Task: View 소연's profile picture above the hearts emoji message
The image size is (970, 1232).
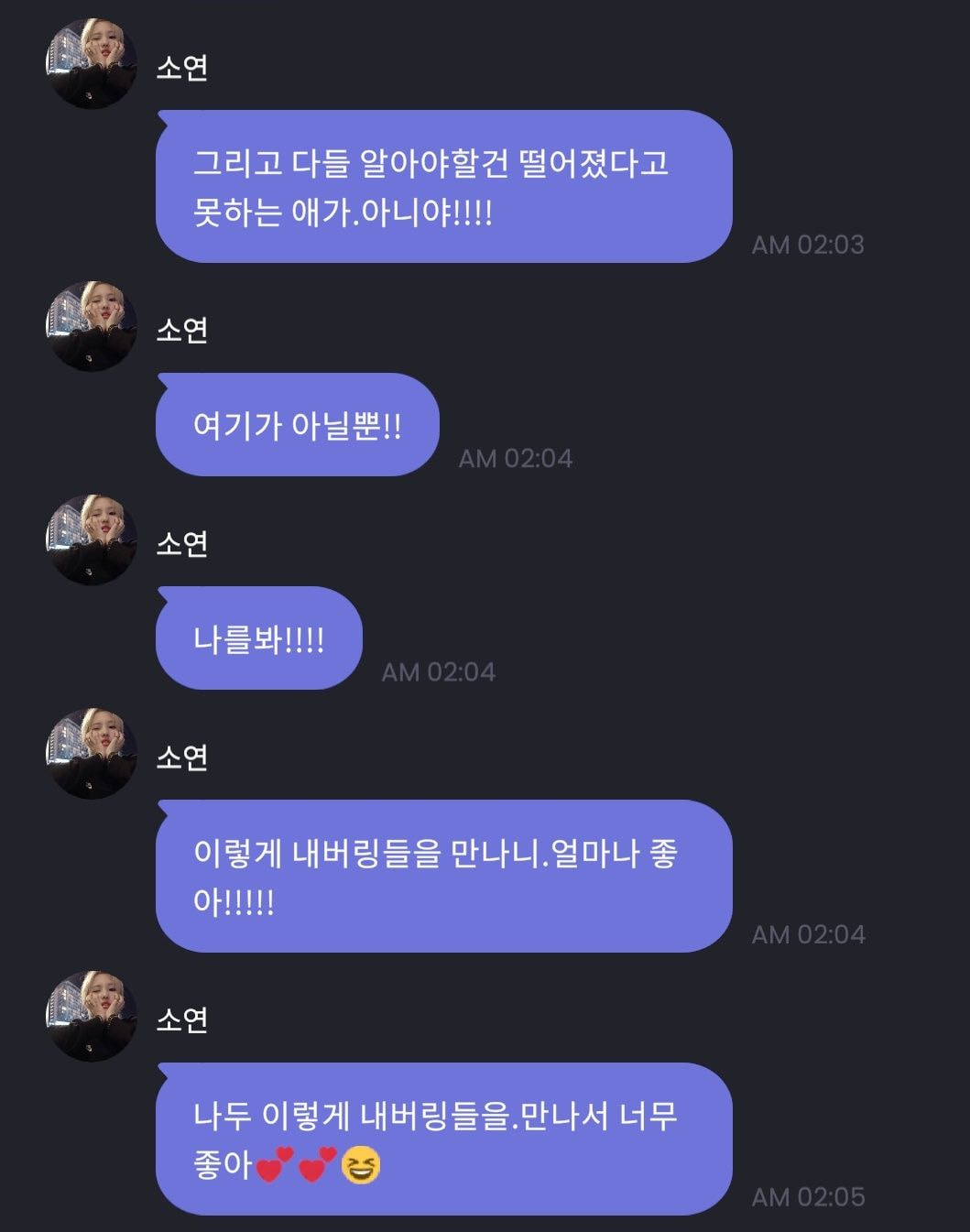Action: (91, 1016)
